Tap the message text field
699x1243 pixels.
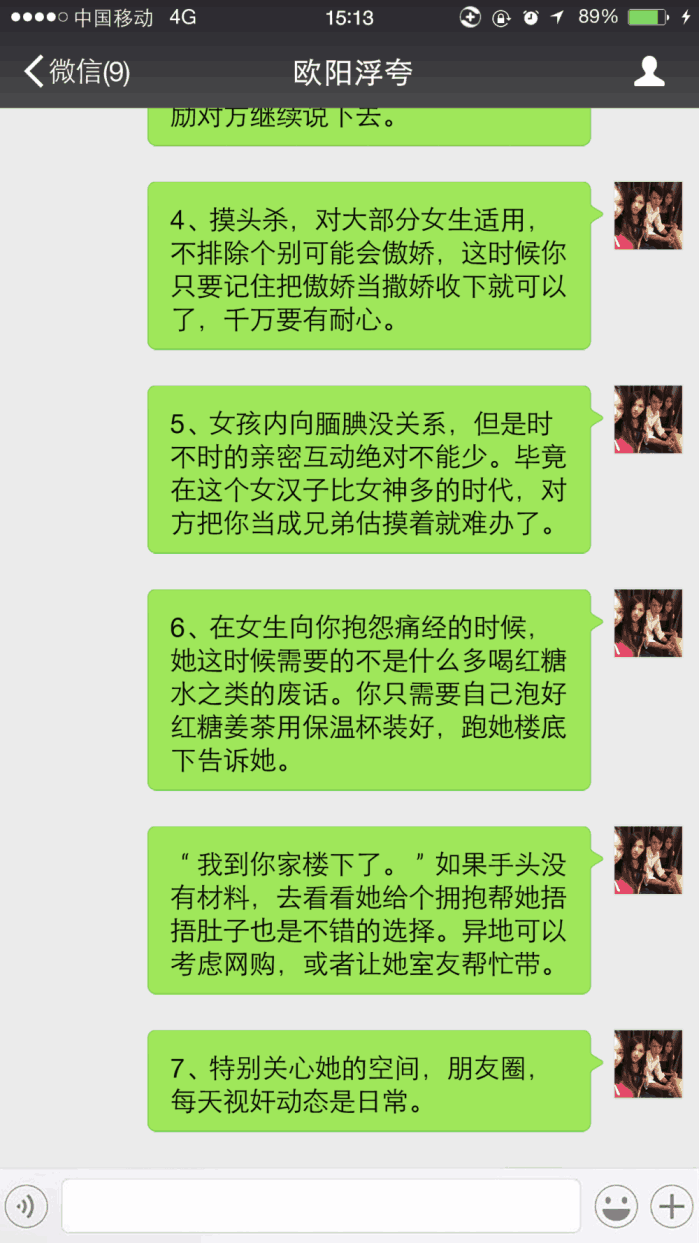tap(321, 1206)
